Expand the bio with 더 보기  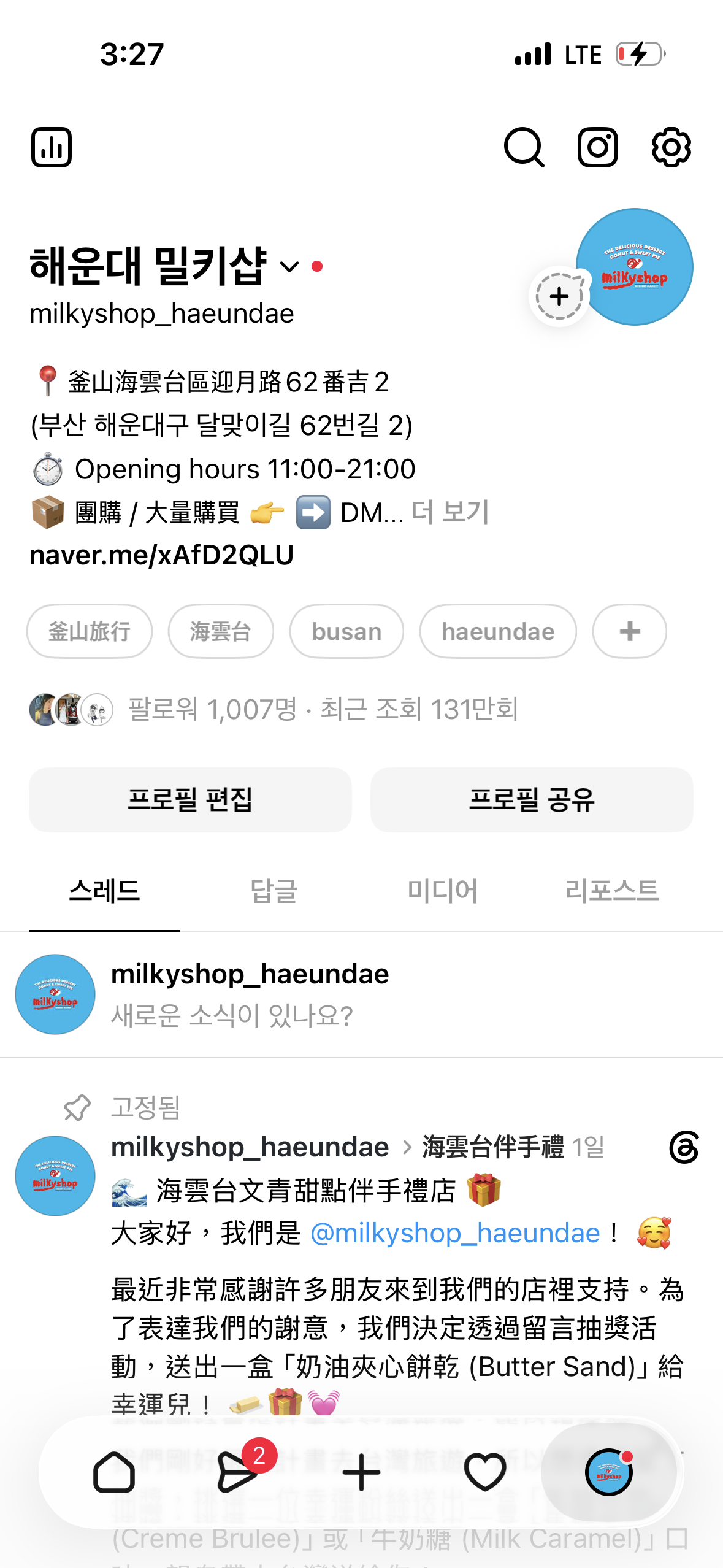(450, 512)
